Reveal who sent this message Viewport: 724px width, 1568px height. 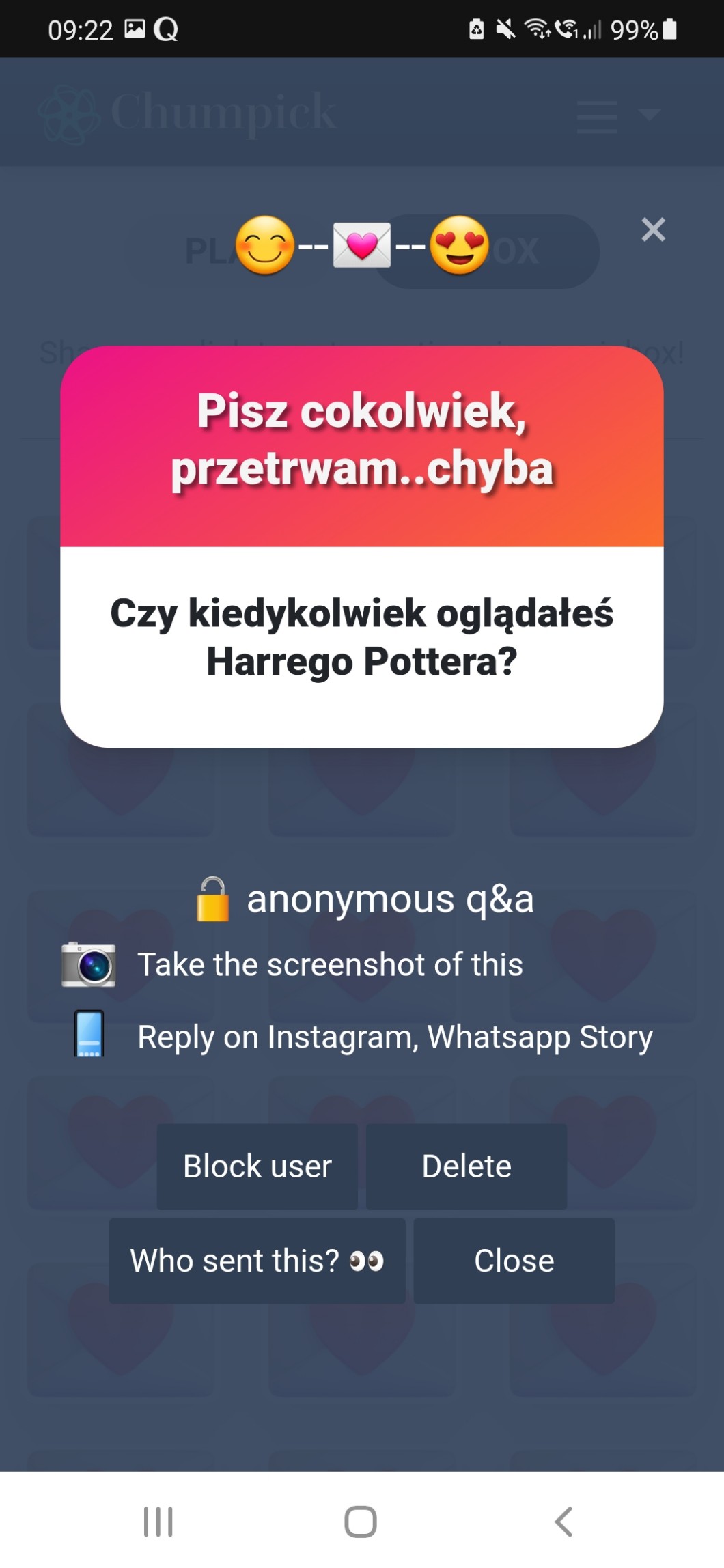pos(257,1261)
